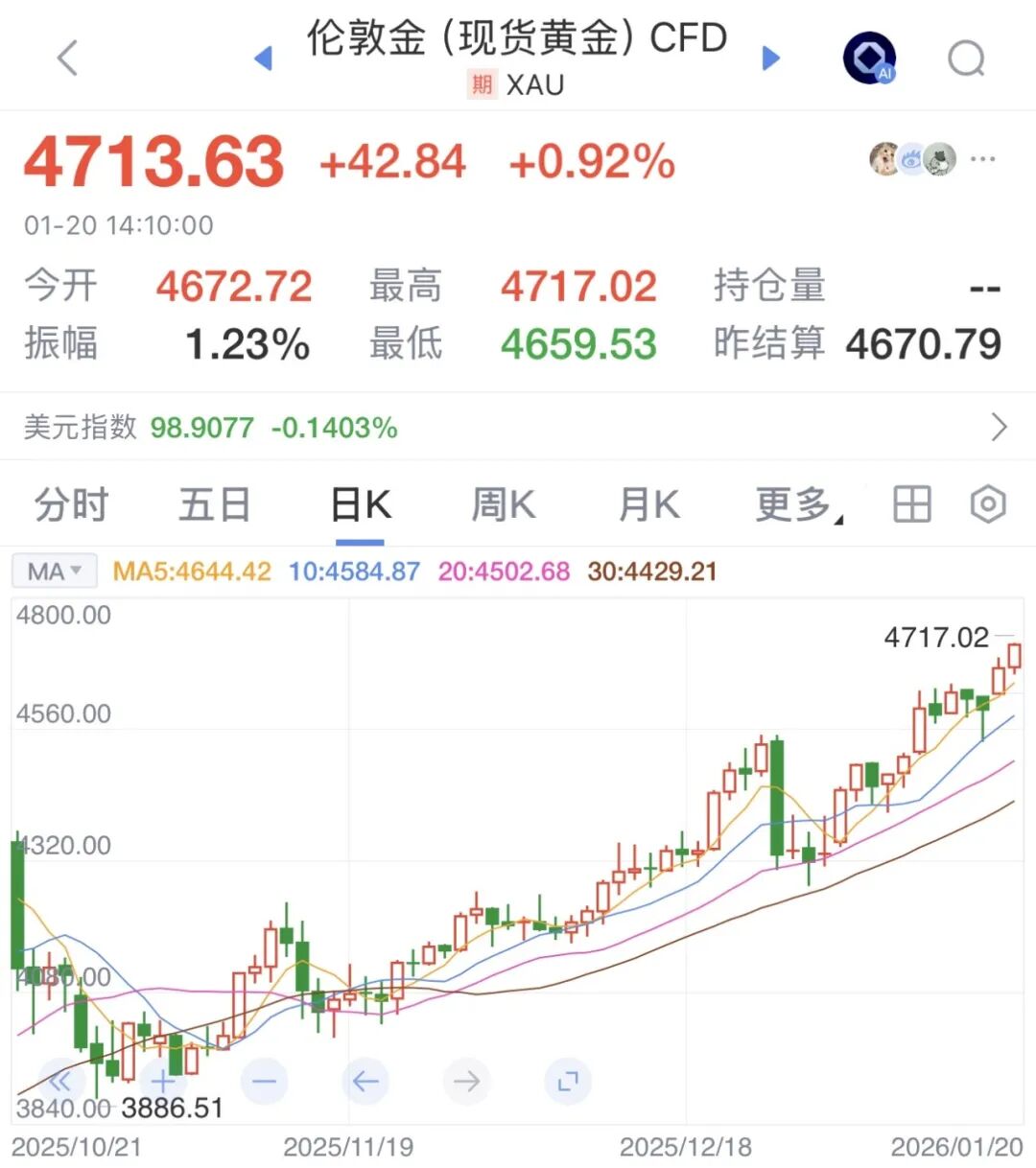
Task: Zoom out the chart with the minus button
Action: click(x=264, y=1083)
